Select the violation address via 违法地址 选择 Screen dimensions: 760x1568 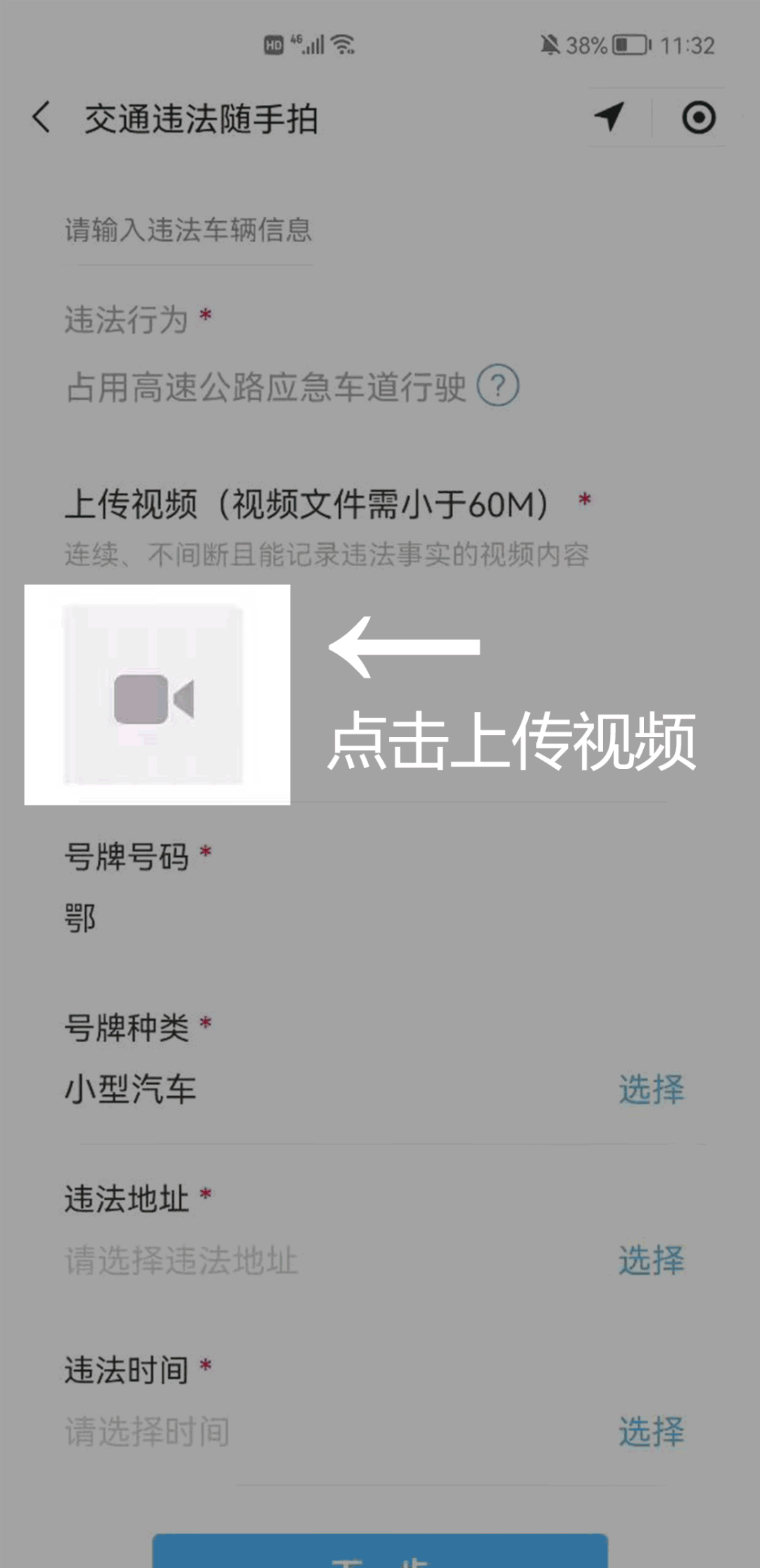click(651, 1260)
